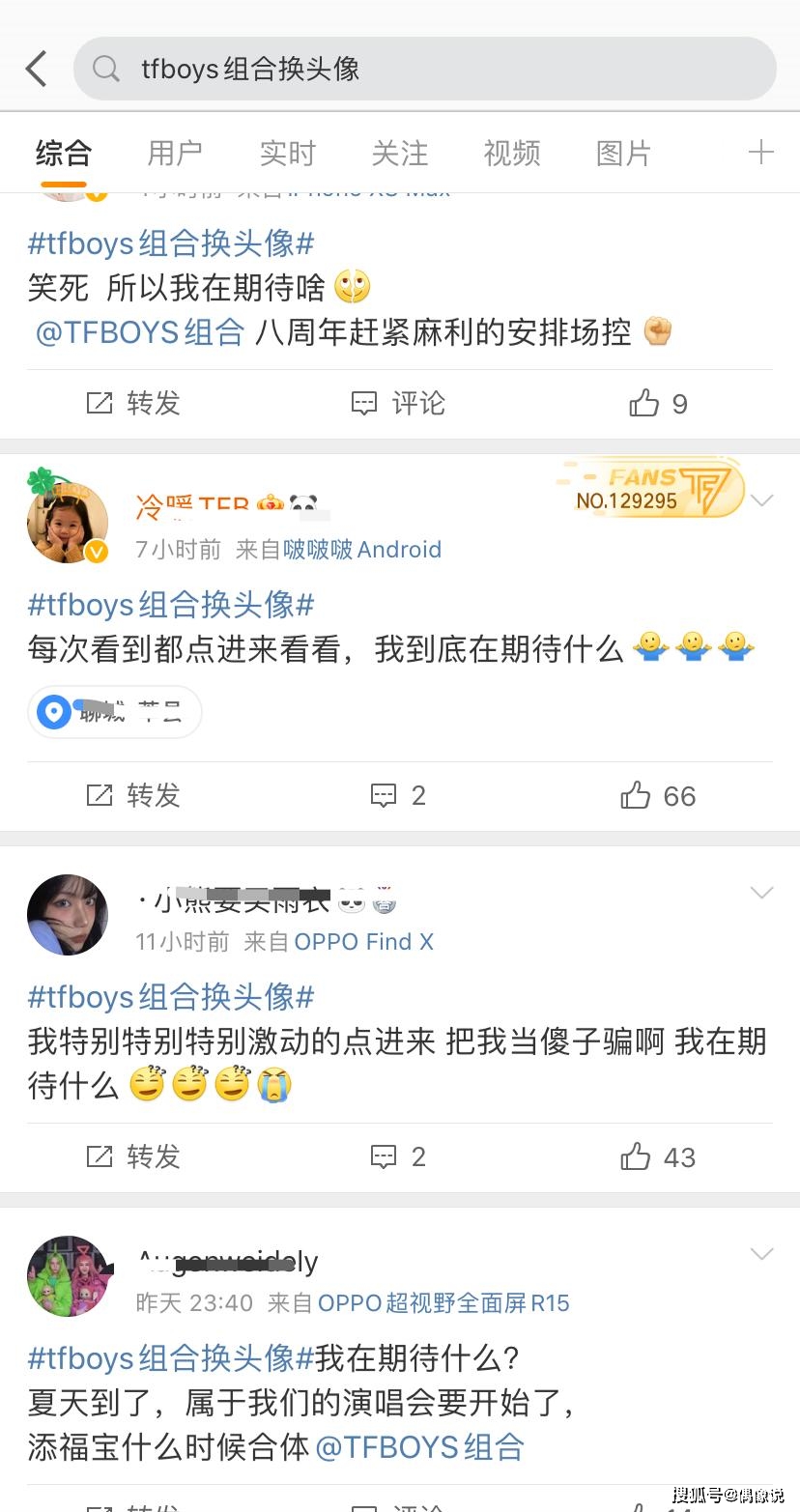Open the avatar of the OPPO Find X poster
Image resolution: width=800 pixels, height=1512 pixels.
pyautogui.click(x=68, y=915)
